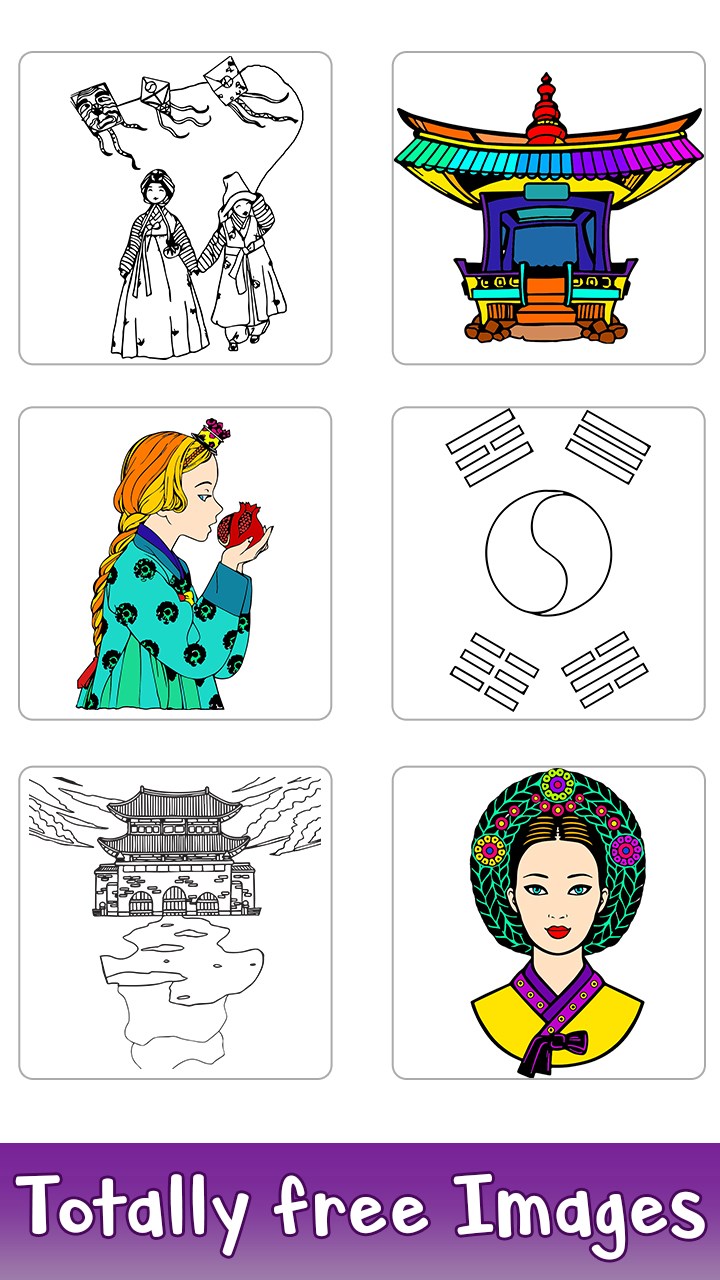Open the kite-flying children coloring page
720x1280 pixels.
pos(175,208)
